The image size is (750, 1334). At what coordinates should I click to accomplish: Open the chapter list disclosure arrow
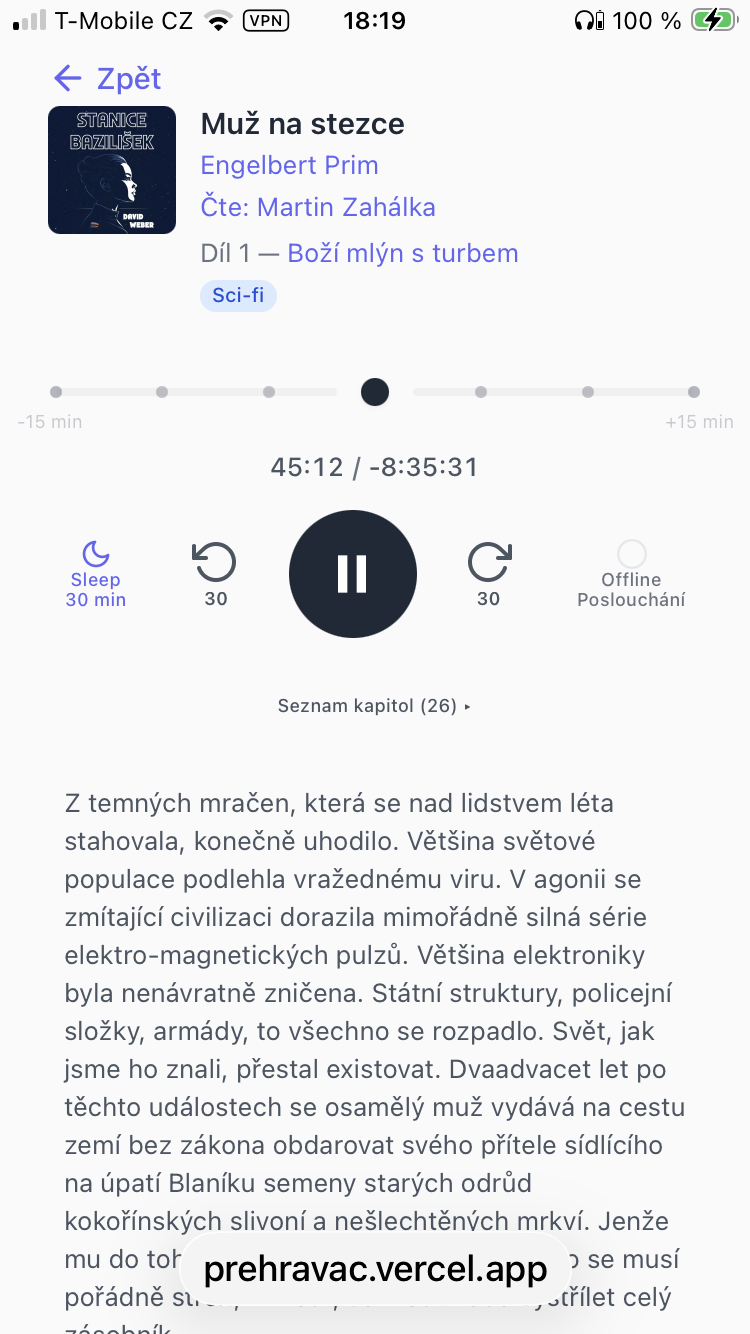[467, 705]
